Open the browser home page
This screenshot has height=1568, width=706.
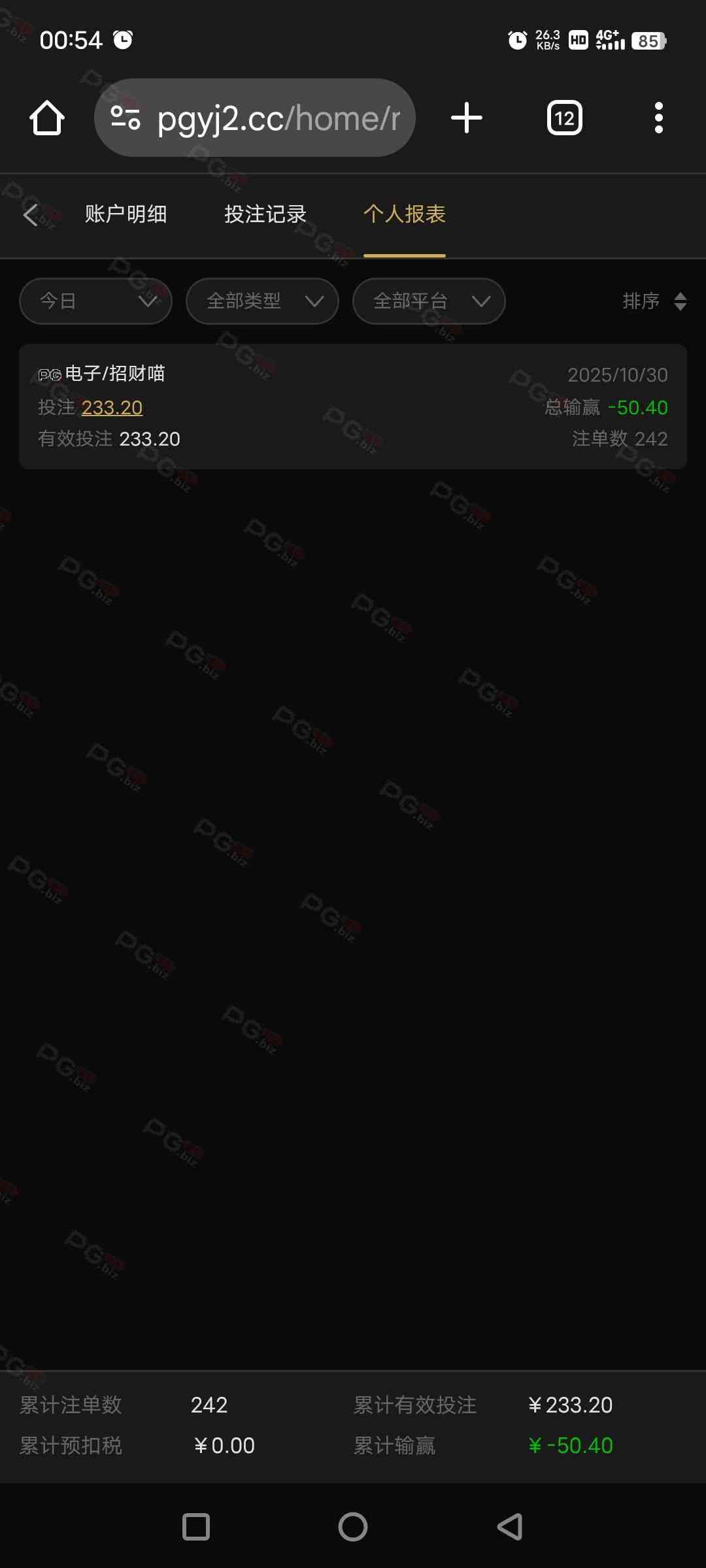pos(47,118)
